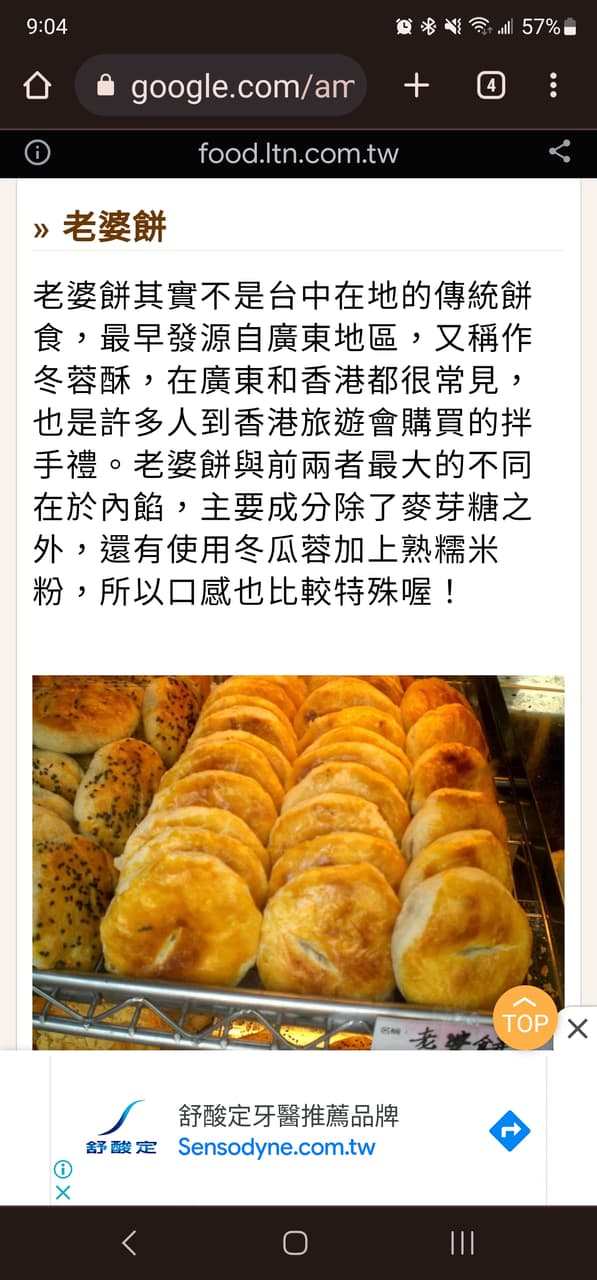Image resolution: width=597 pixels, height=1280 pixels.
Task: Share this food.ltn.com.tw article
Action: [x=560, y=153]
